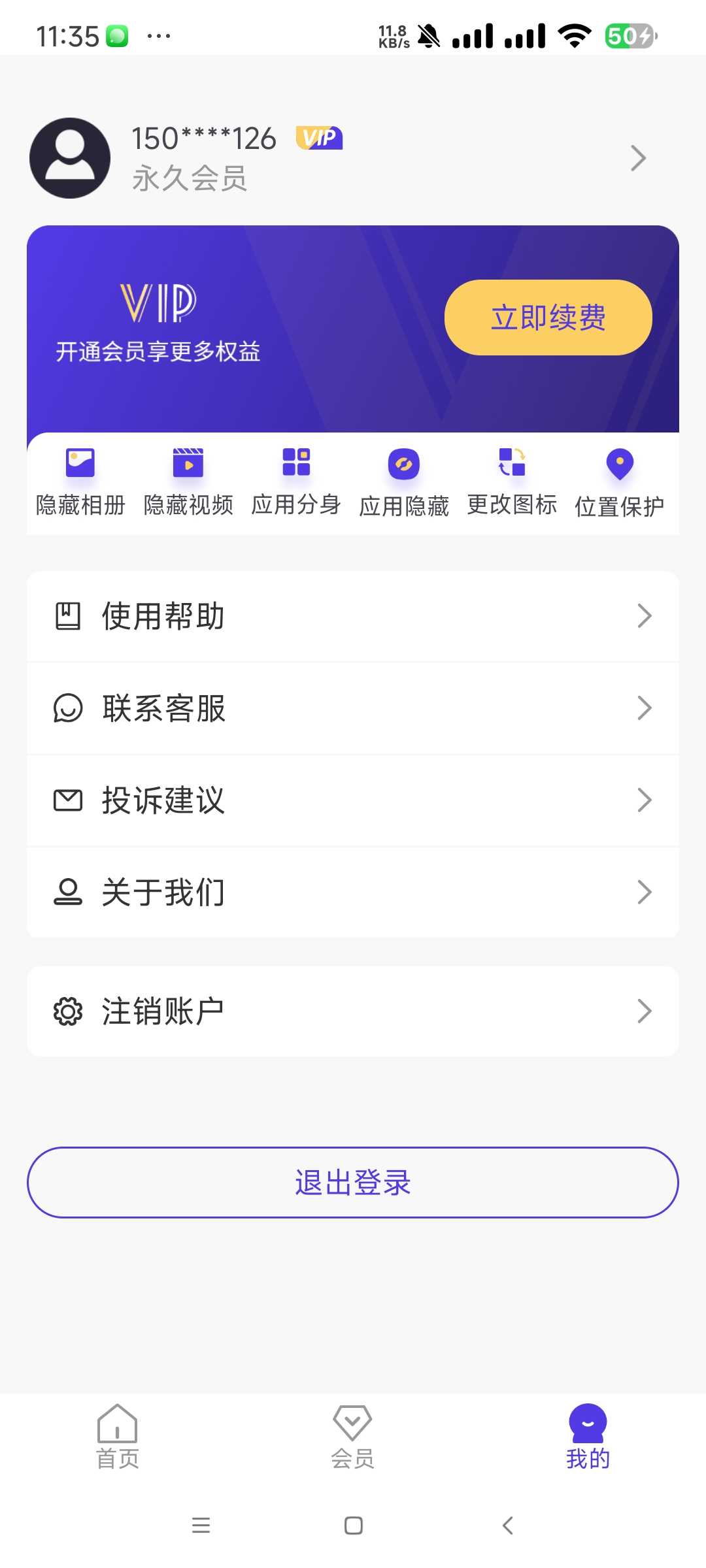Open recent apps from the navigation bar
Image resolution: width=706 pixels, height=1568 pixels.
(201, 1526)
